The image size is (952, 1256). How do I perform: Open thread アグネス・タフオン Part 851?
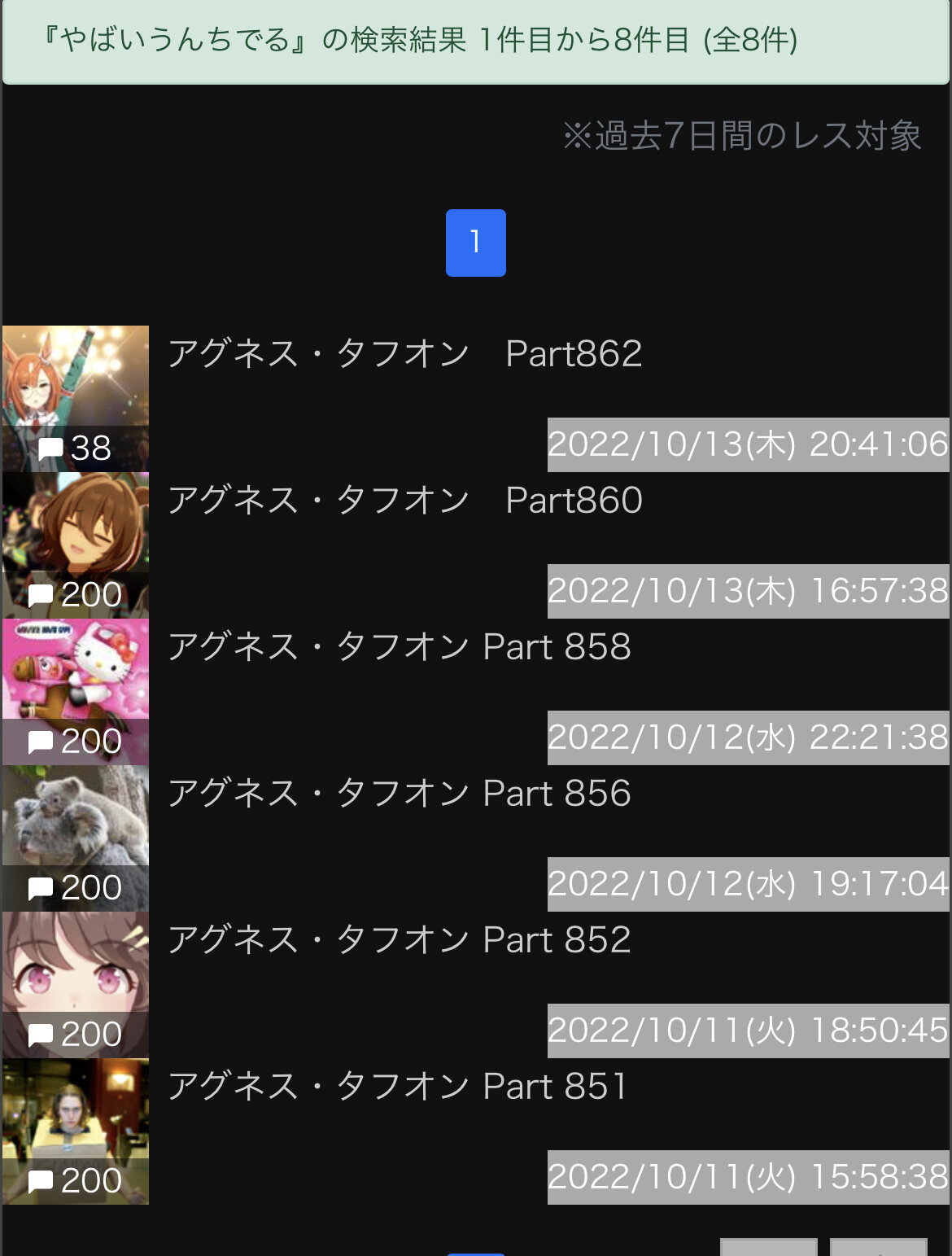pyautogui.click(x=397, y=1087)
